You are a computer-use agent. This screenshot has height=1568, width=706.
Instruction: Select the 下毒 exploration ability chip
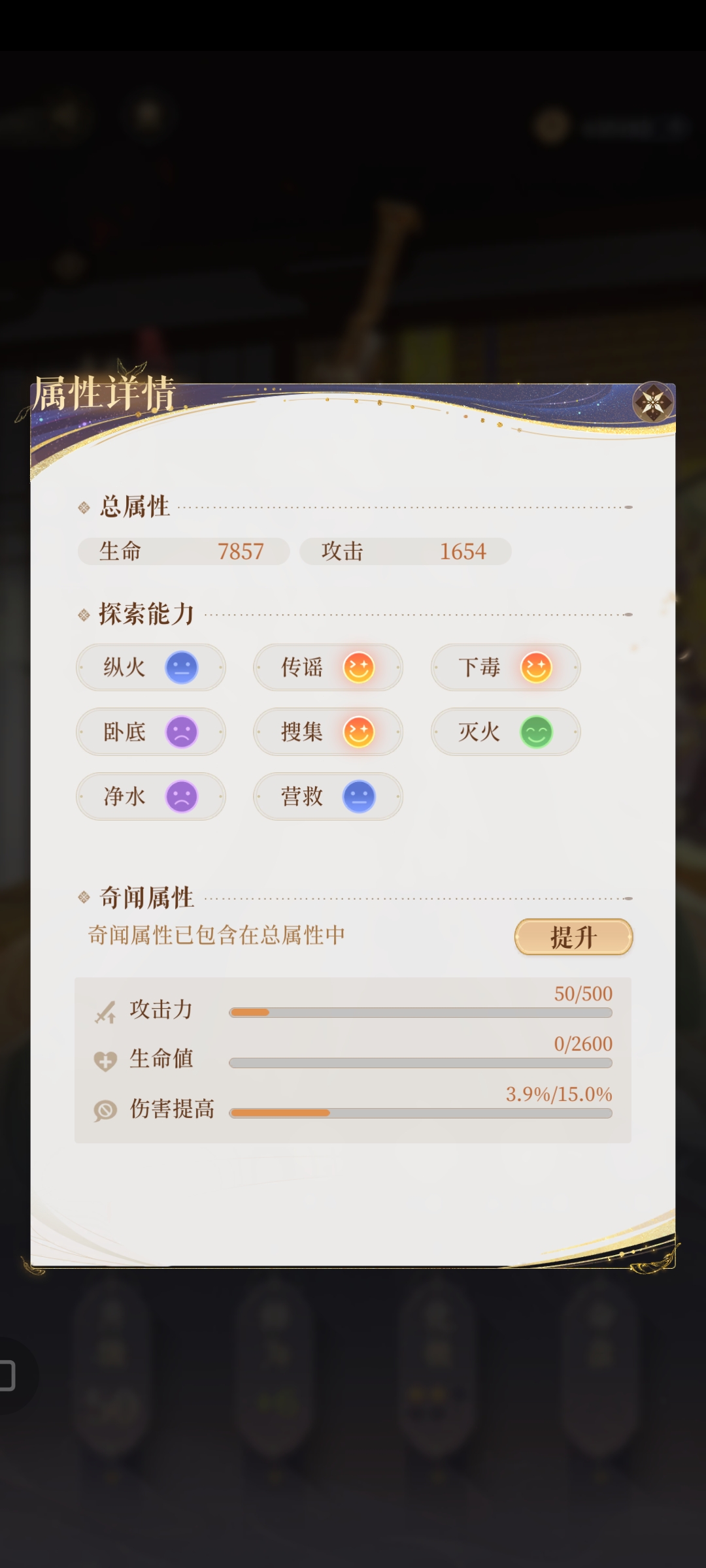pos(505,667)
